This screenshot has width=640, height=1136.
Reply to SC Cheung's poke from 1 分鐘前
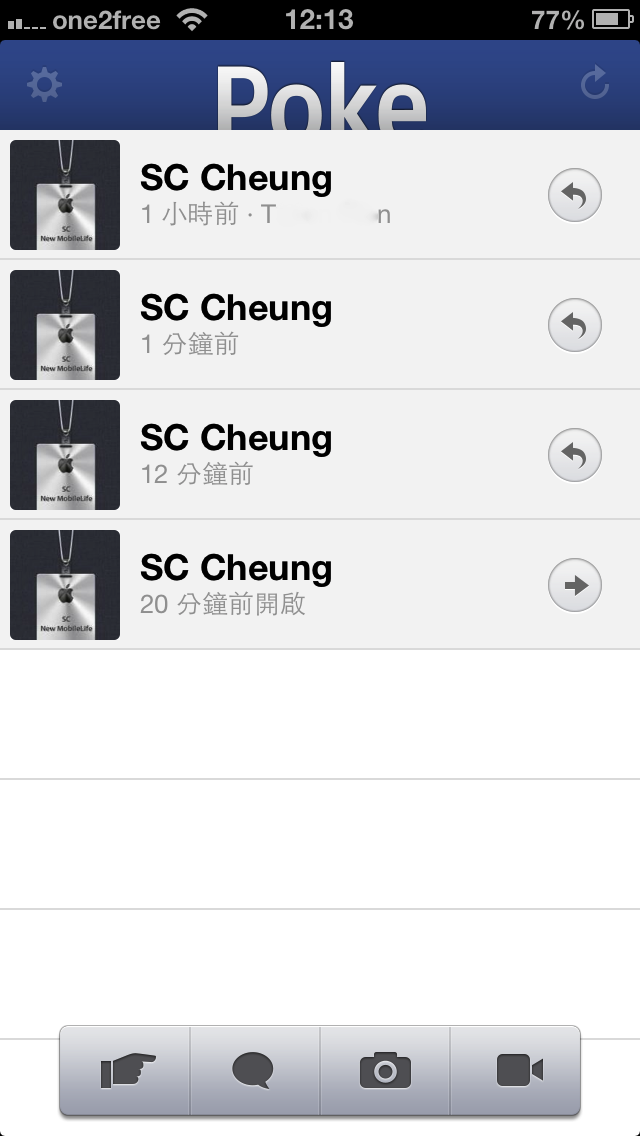[x=575, y=326]
